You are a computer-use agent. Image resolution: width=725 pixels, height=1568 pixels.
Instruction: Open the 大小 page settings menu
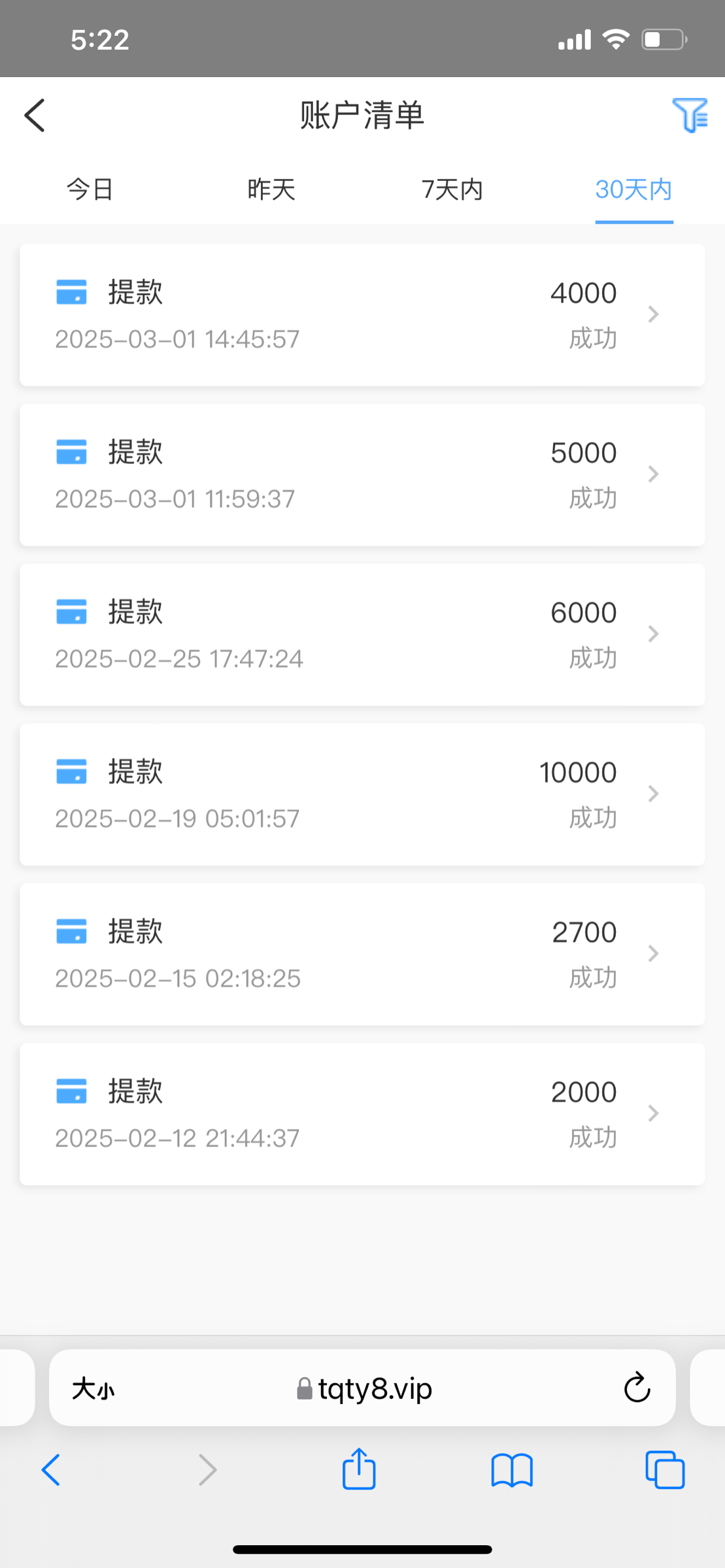93,1389
